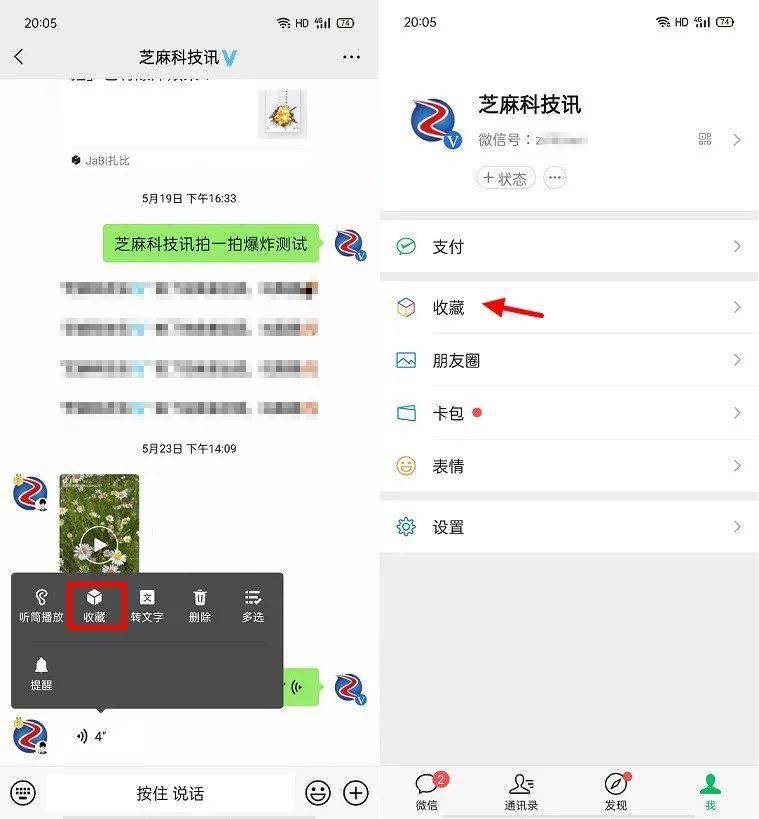Open the 卡包 row
The image size is (759, 819).
pyautogui.click(x=568, y=413)
